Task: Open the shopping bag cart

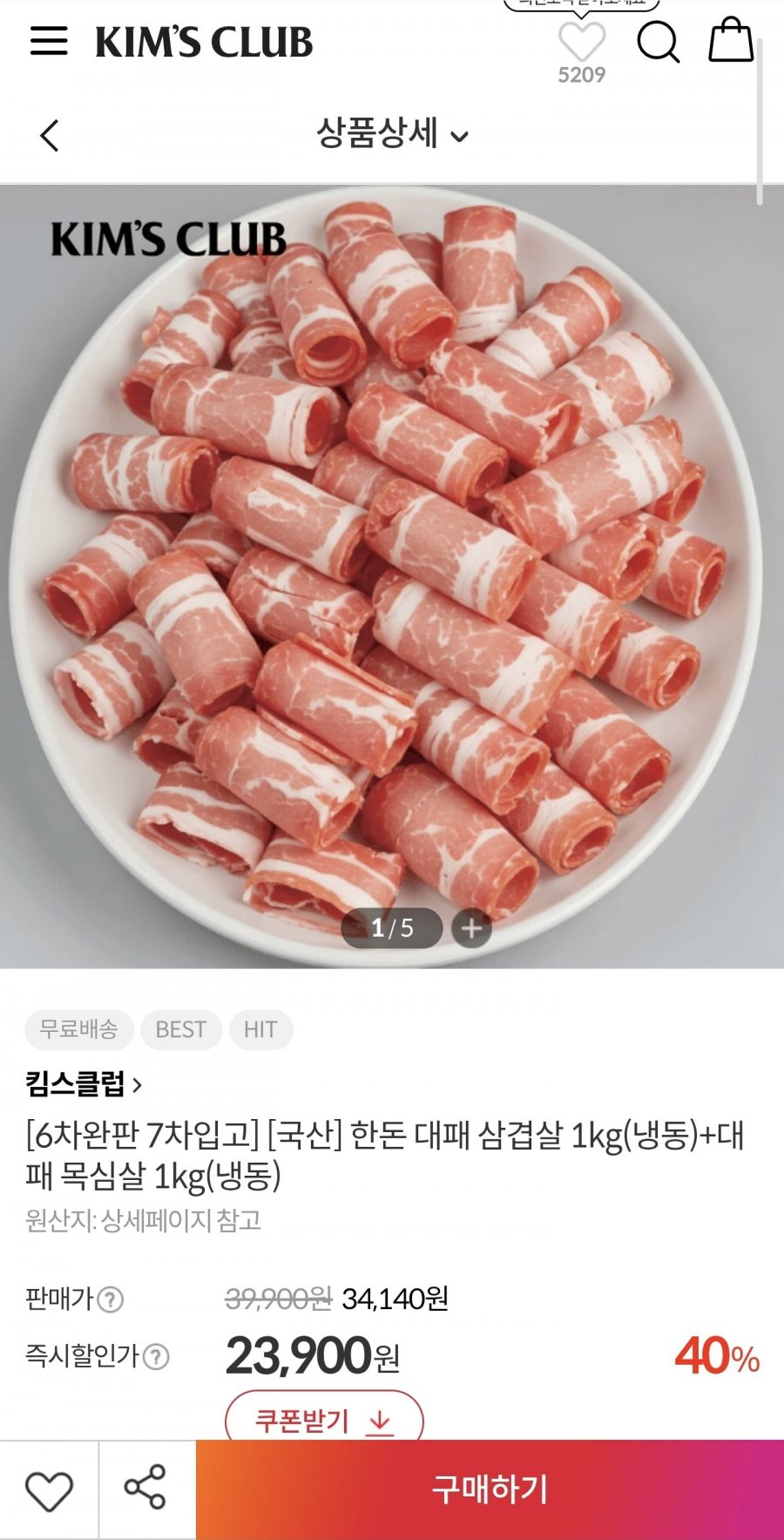Action: point(732,40)
